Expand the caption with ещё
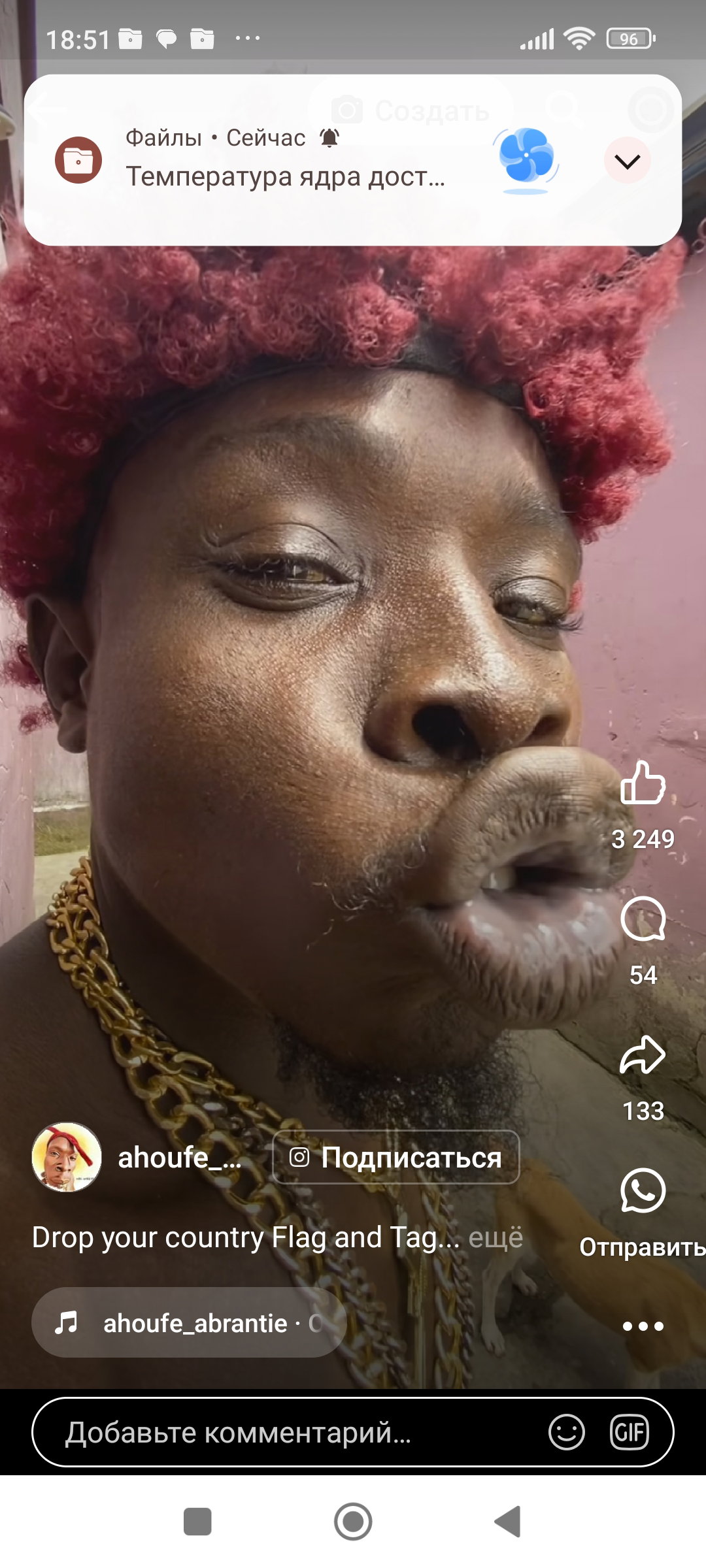This screenshot has width=706, height=1568. (x=496, y=1237)
